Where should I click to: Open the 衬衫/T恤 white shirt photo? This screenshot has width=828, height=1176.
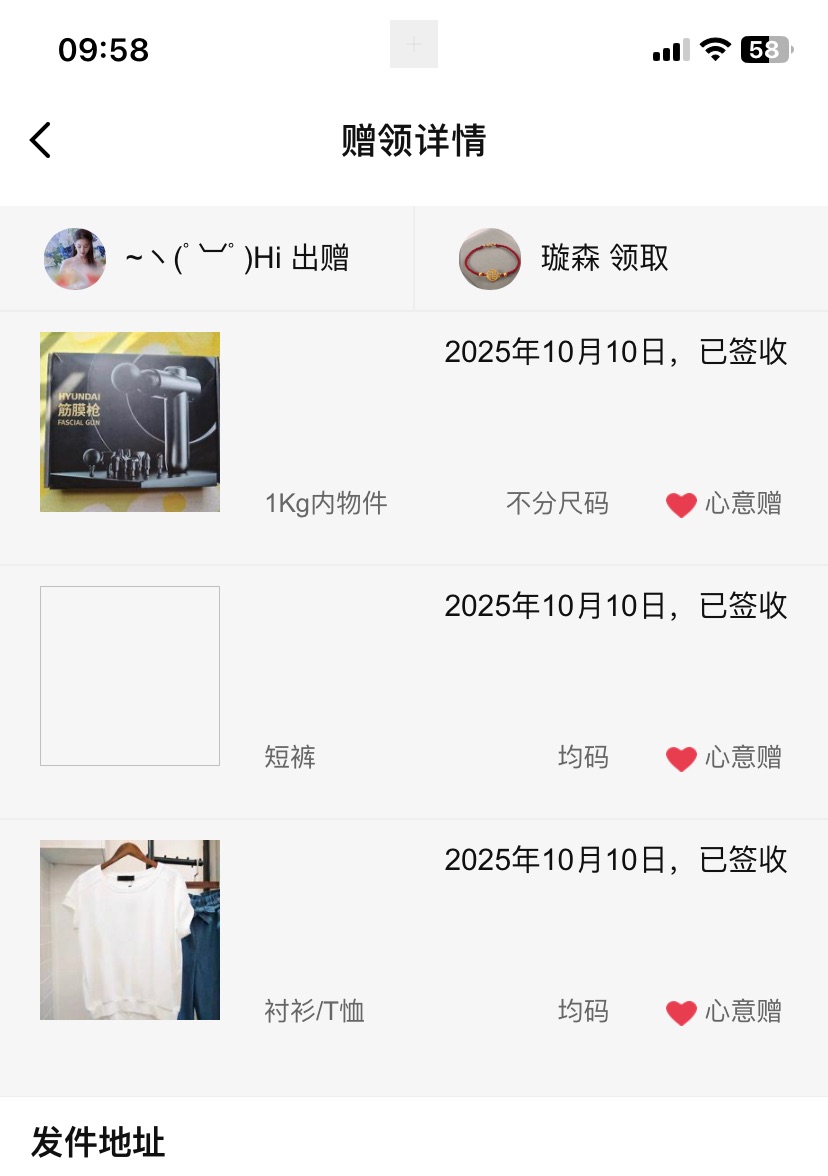[x=130, y=930]
